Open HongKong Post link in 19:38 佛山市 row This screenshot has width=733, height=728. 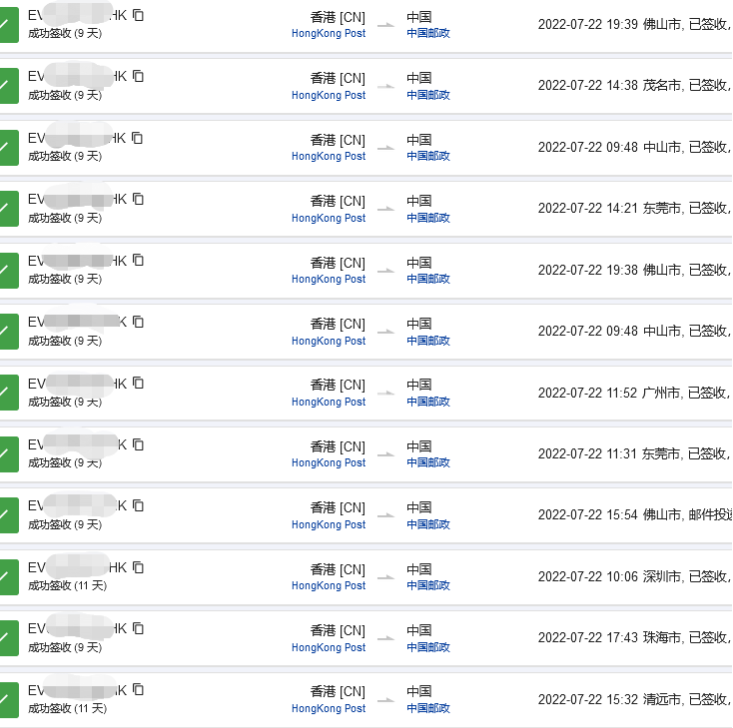click(x=328, y=279)
